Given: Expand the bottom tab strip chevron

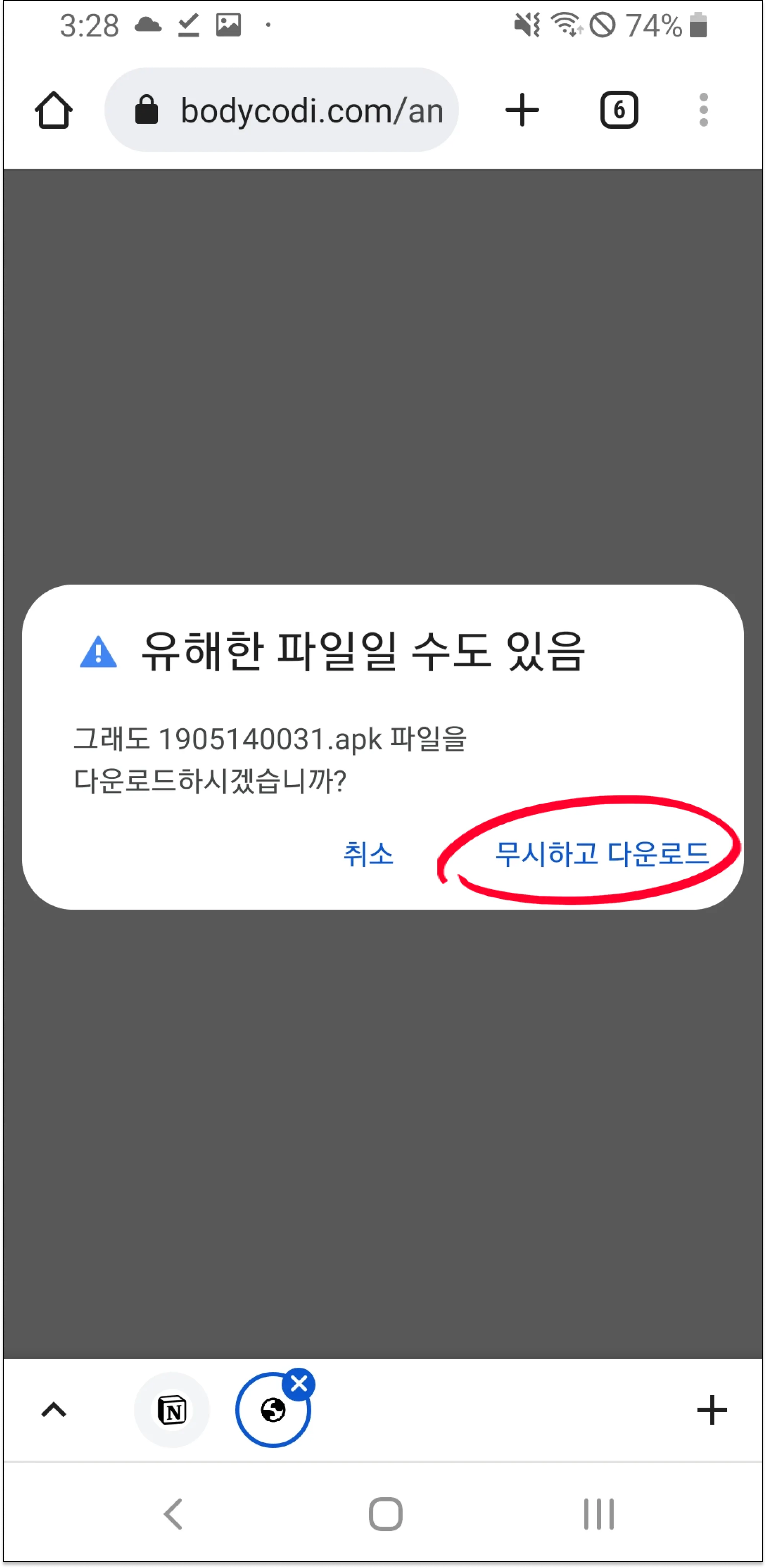Looking at the screenshot, I should [54, 1410].
